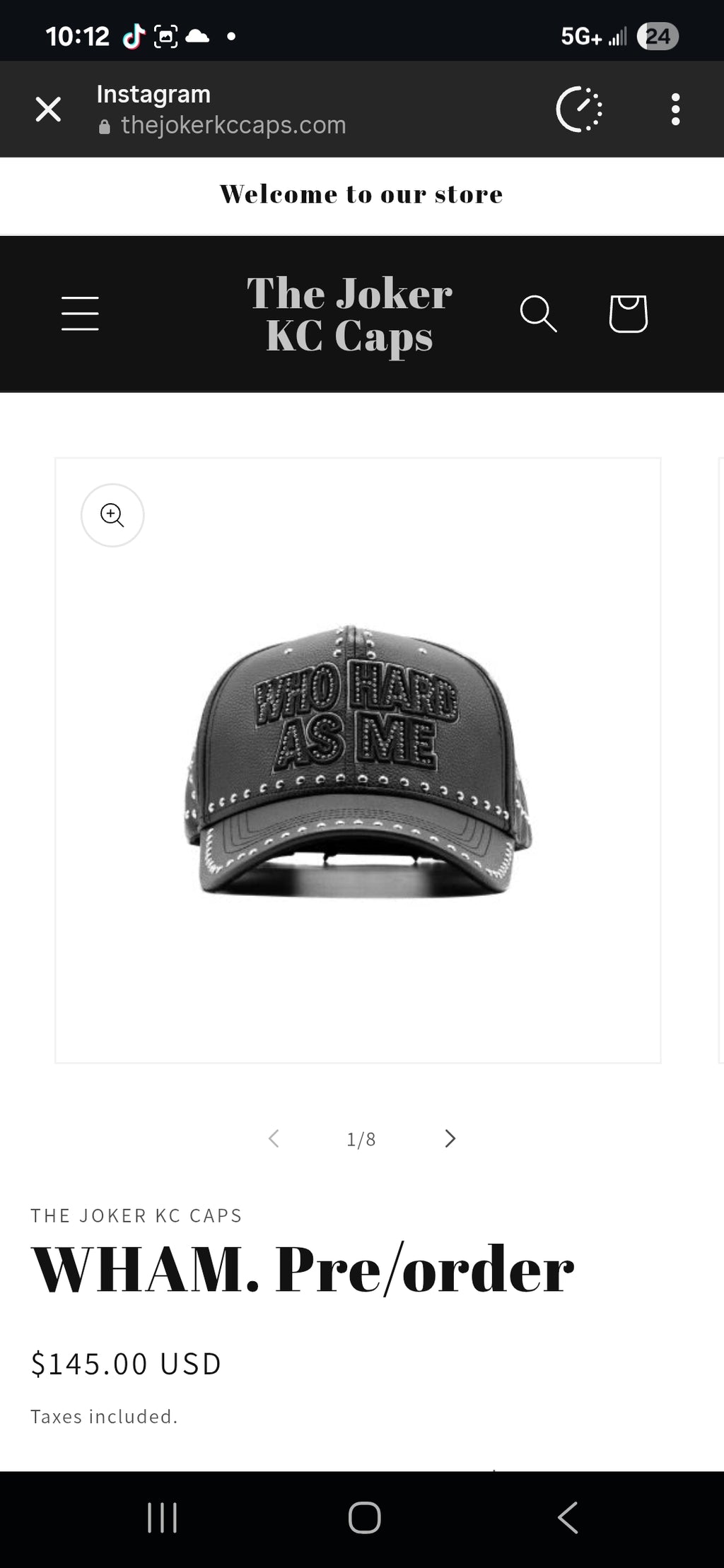This screenshot has width=724, height=1568.
Task: Open the hamburger navigation menu
Action: pos(80,314)
